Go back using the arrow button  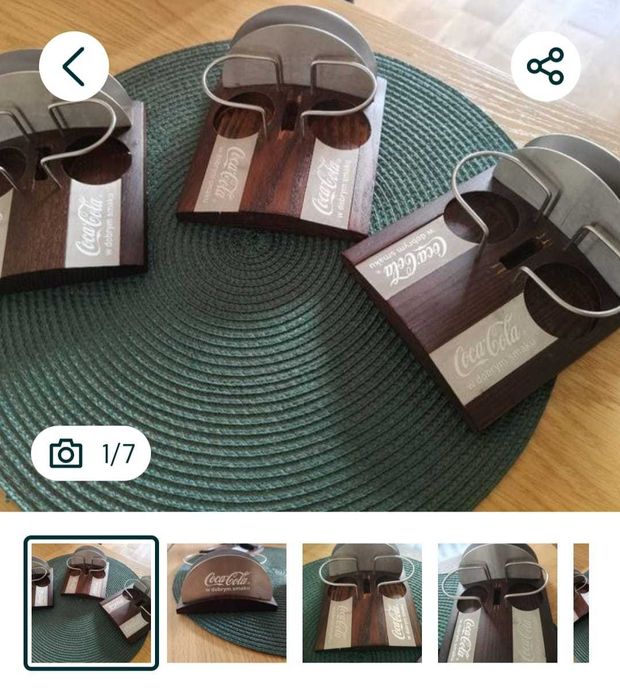(x=74, y=66)
